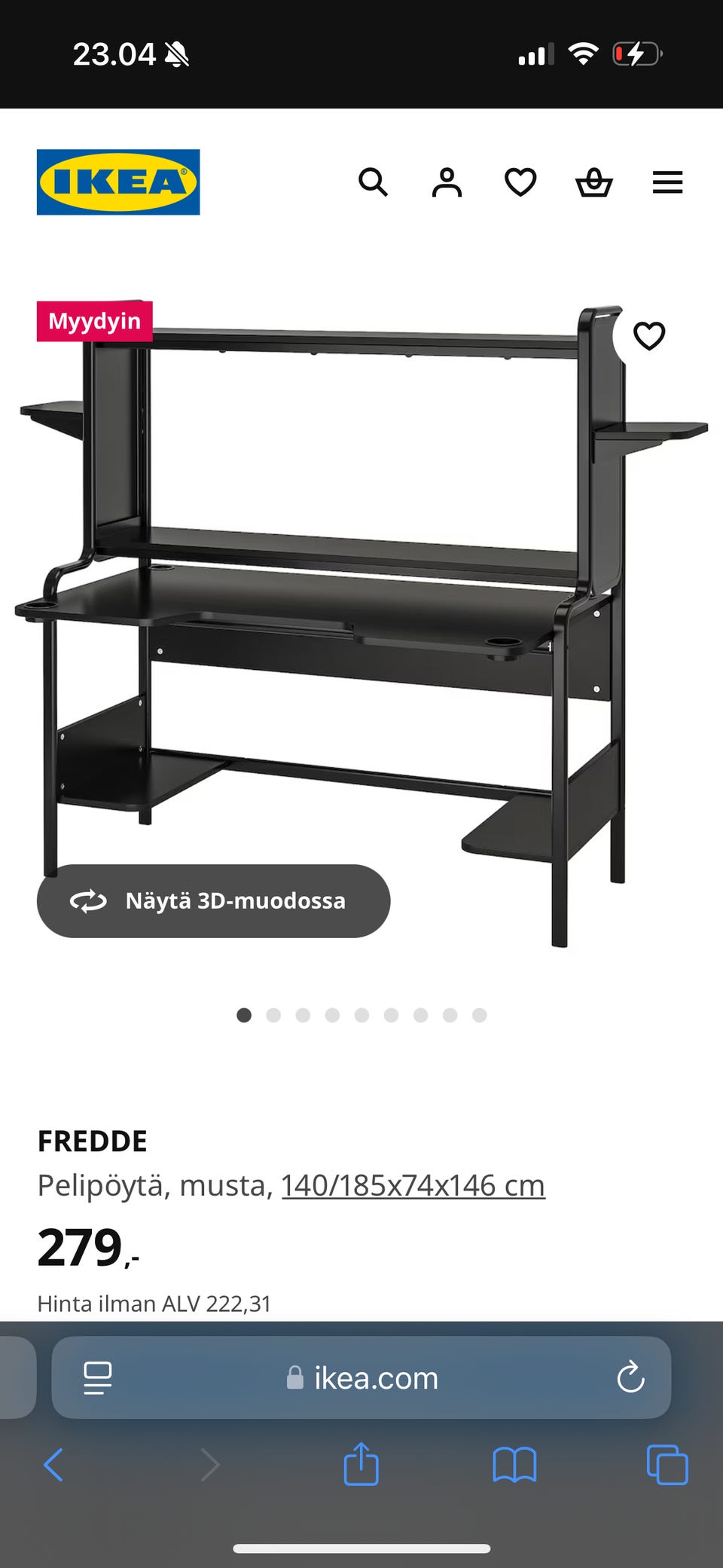Reload the ikea.com page
Image resolution: width=723 pixels, height=1568 pixels.
pos(630,1378)
